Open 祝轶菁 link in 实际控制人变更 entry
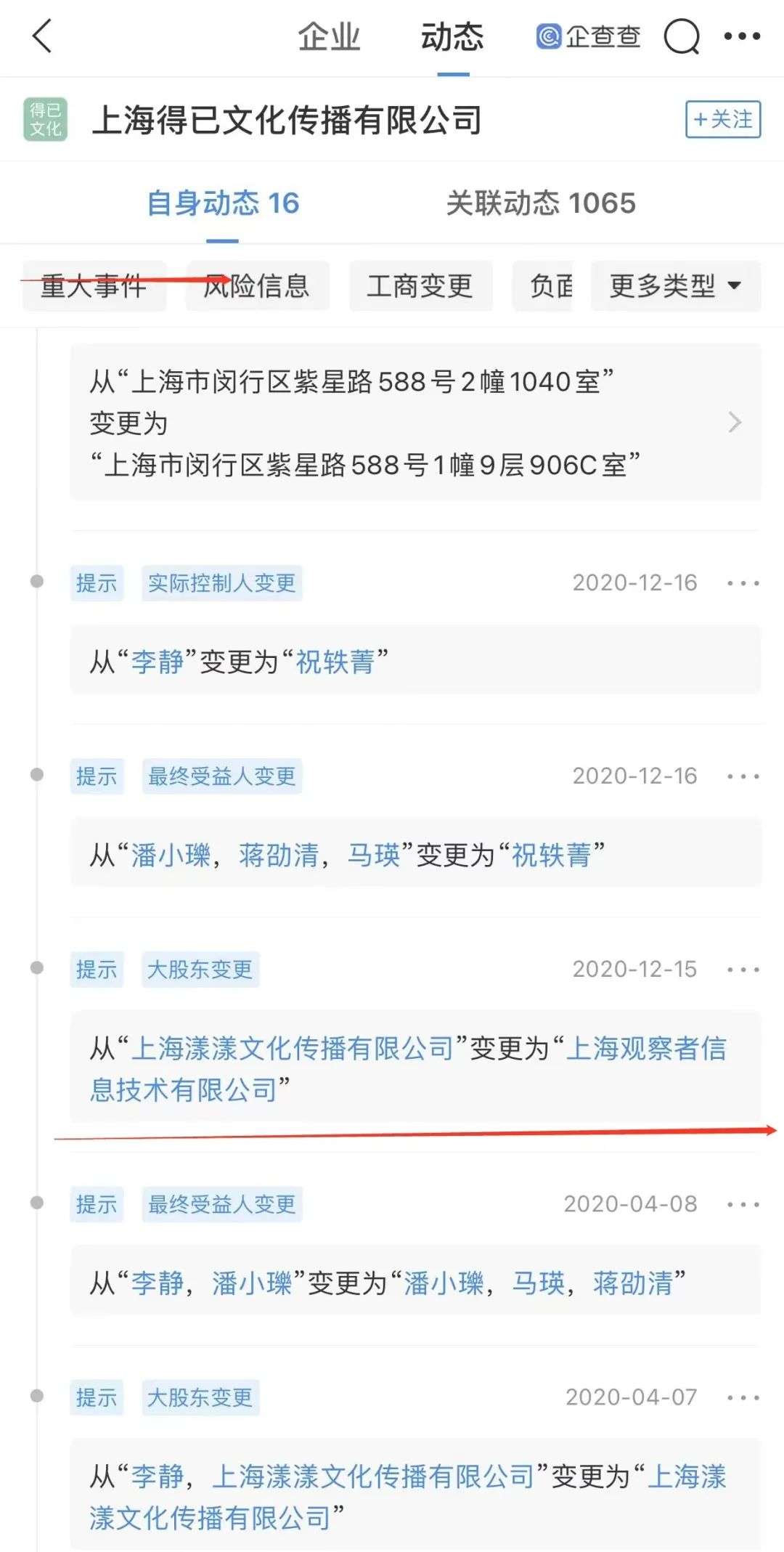 pos(335,662)
